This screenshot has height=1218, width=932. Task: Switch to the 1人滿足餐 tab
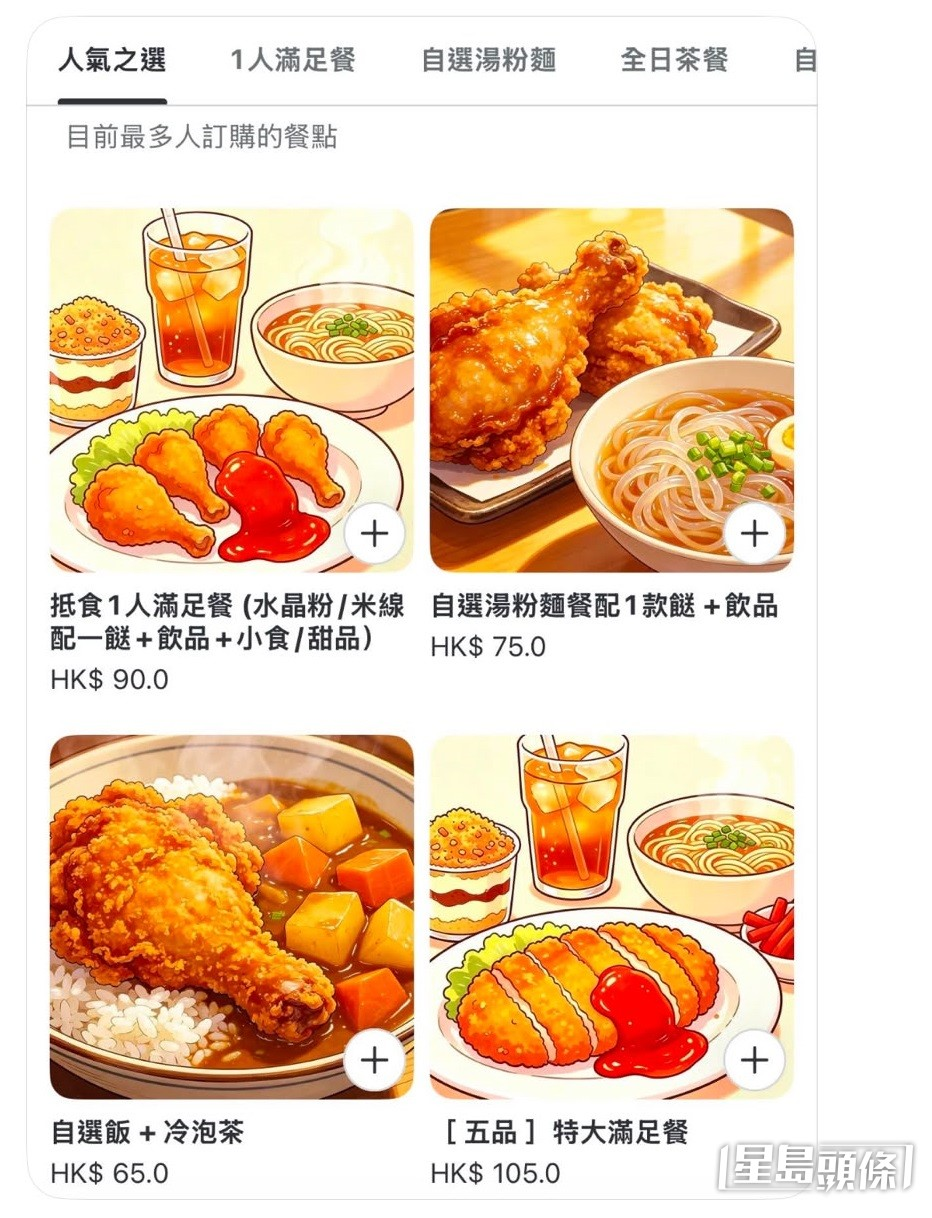(x=292, y=60)
